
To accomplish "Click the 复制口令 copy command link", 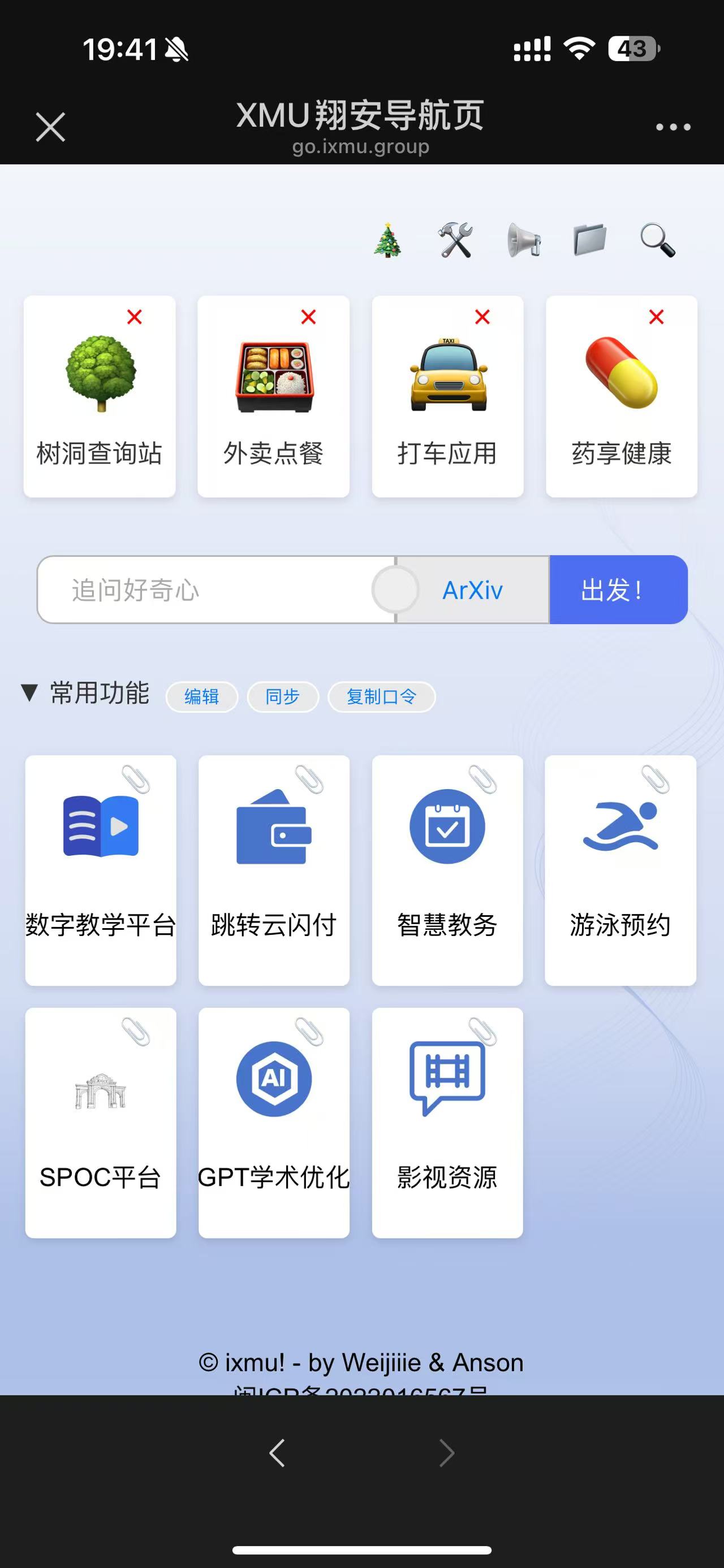I will pyautogui.click(x=381, y=697).
